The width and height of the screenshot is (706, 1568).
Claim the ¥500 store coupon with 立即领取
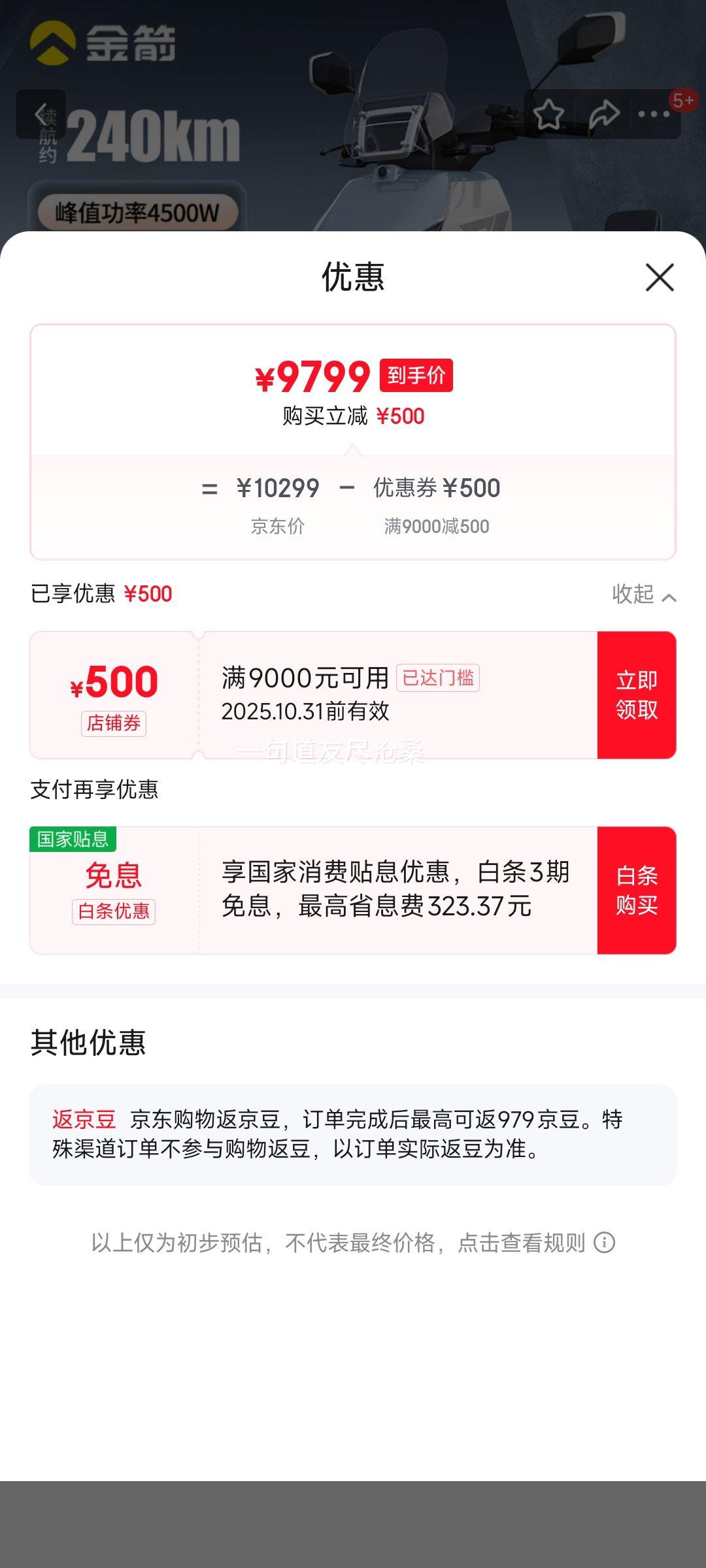click(x=636, y=695)
